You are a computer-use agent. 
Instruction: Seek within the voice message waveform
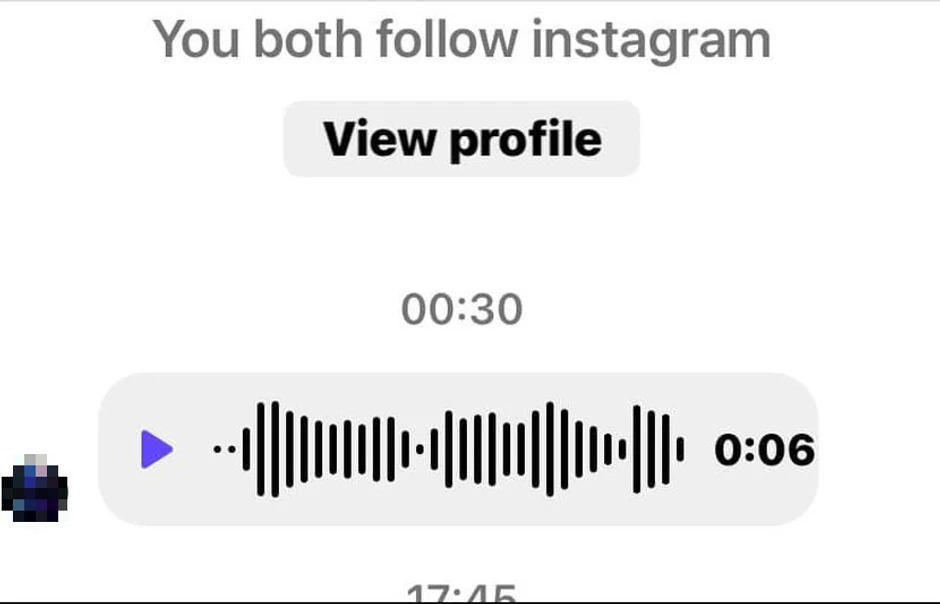point(450,449)
